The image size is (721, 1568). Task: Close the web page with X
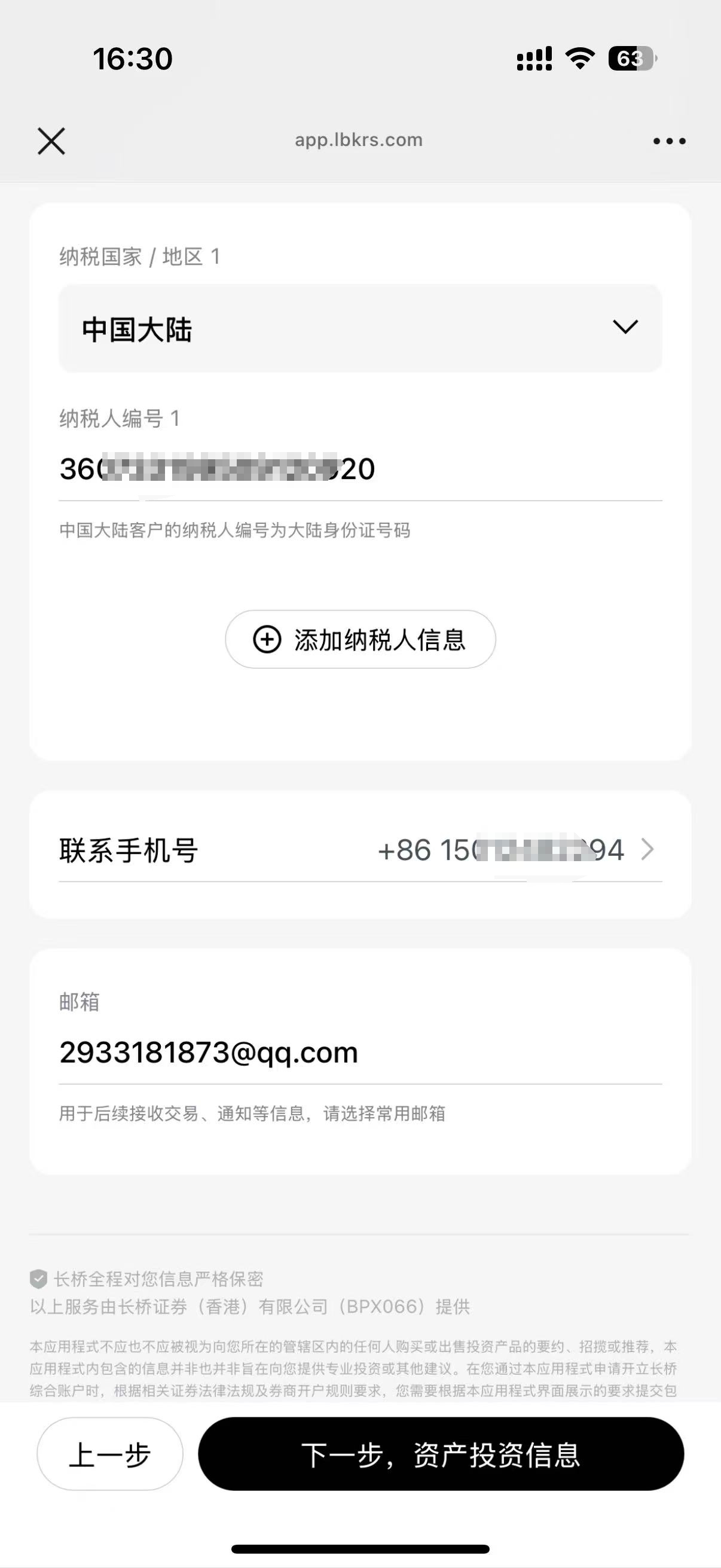51,141
